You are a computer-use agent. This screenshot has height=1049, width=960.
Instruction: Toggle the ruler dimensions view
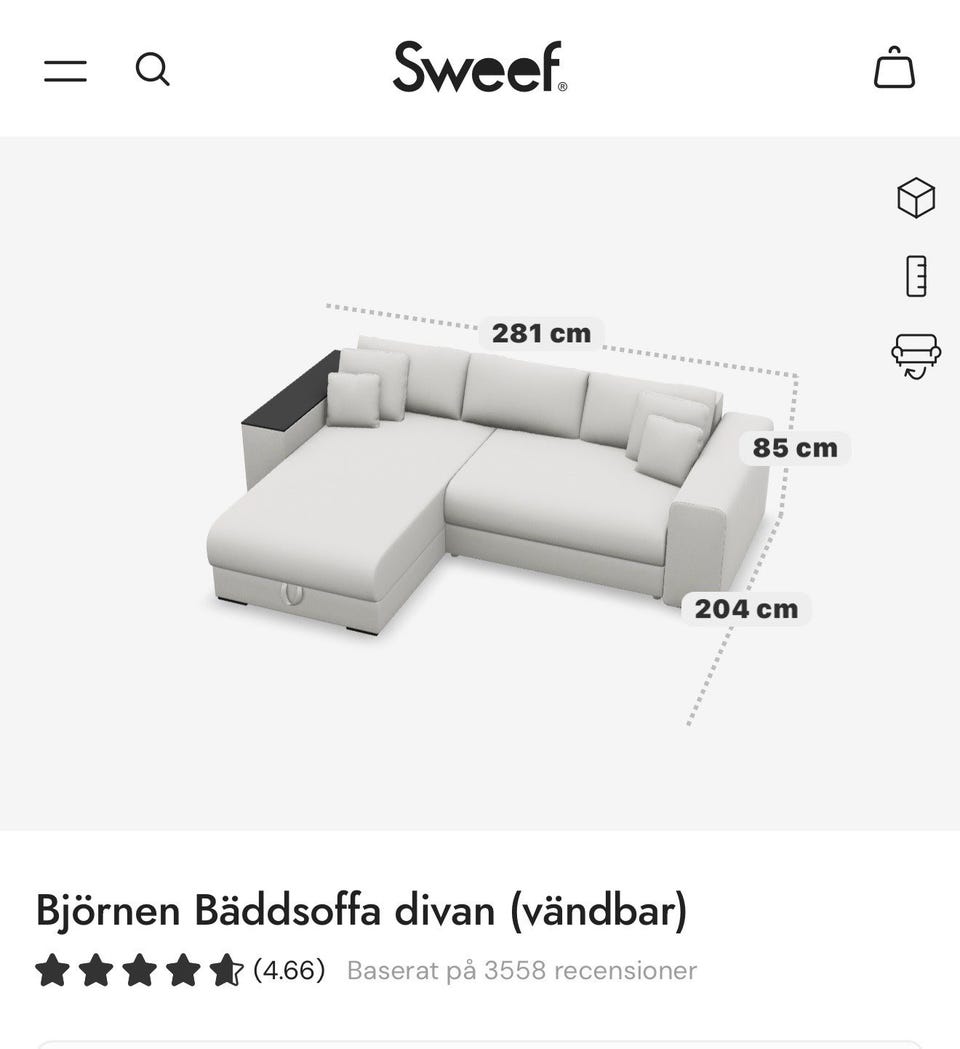[x=916, y=276]
